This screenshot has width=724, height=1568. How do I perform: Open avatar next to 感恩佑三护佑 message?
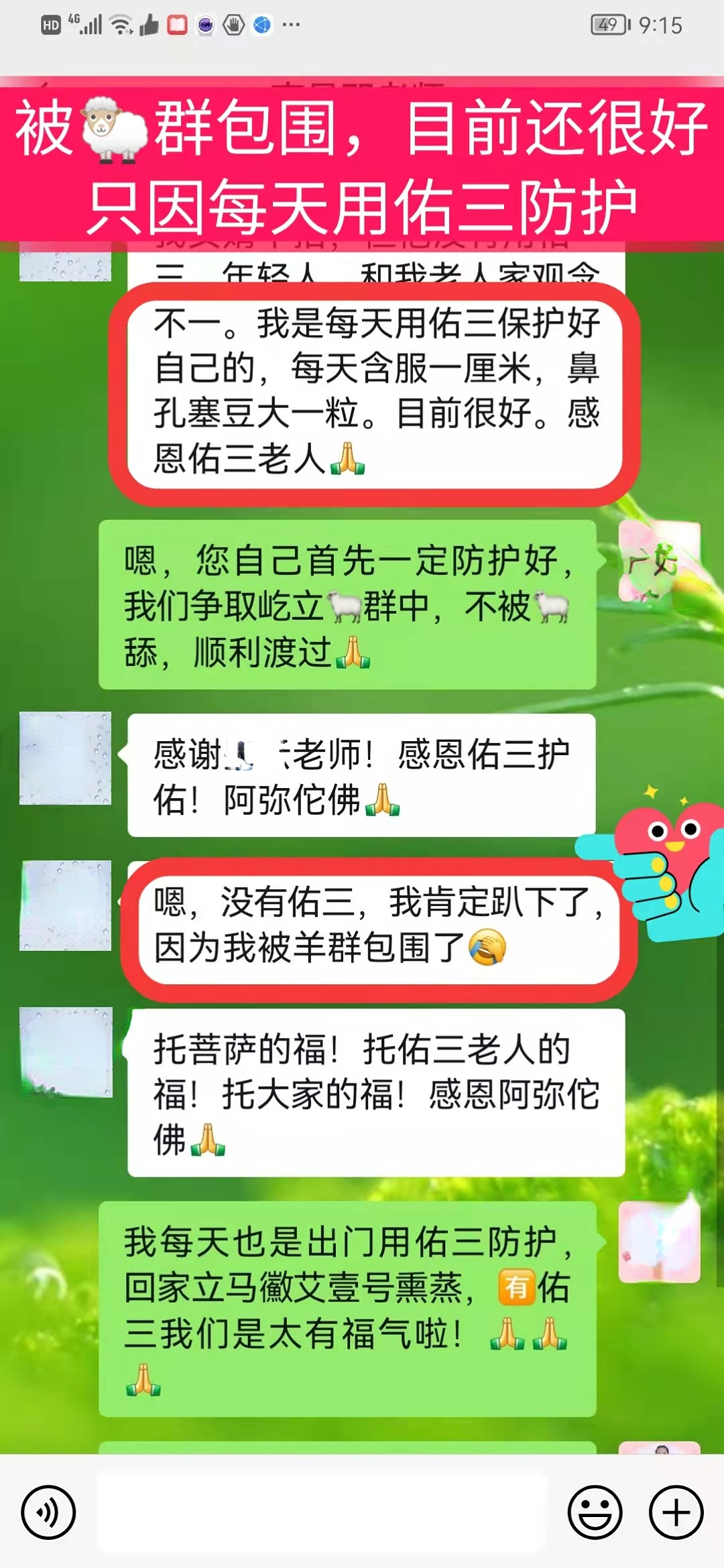(65, 758)
